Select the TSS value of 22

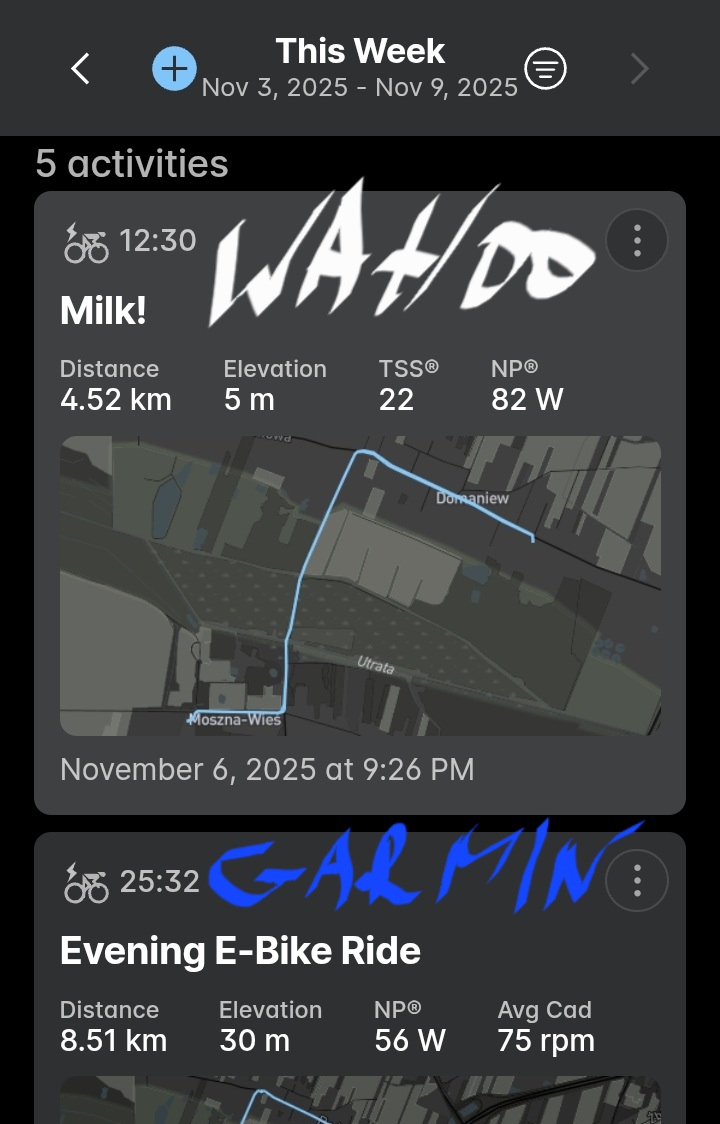(396, 399)
